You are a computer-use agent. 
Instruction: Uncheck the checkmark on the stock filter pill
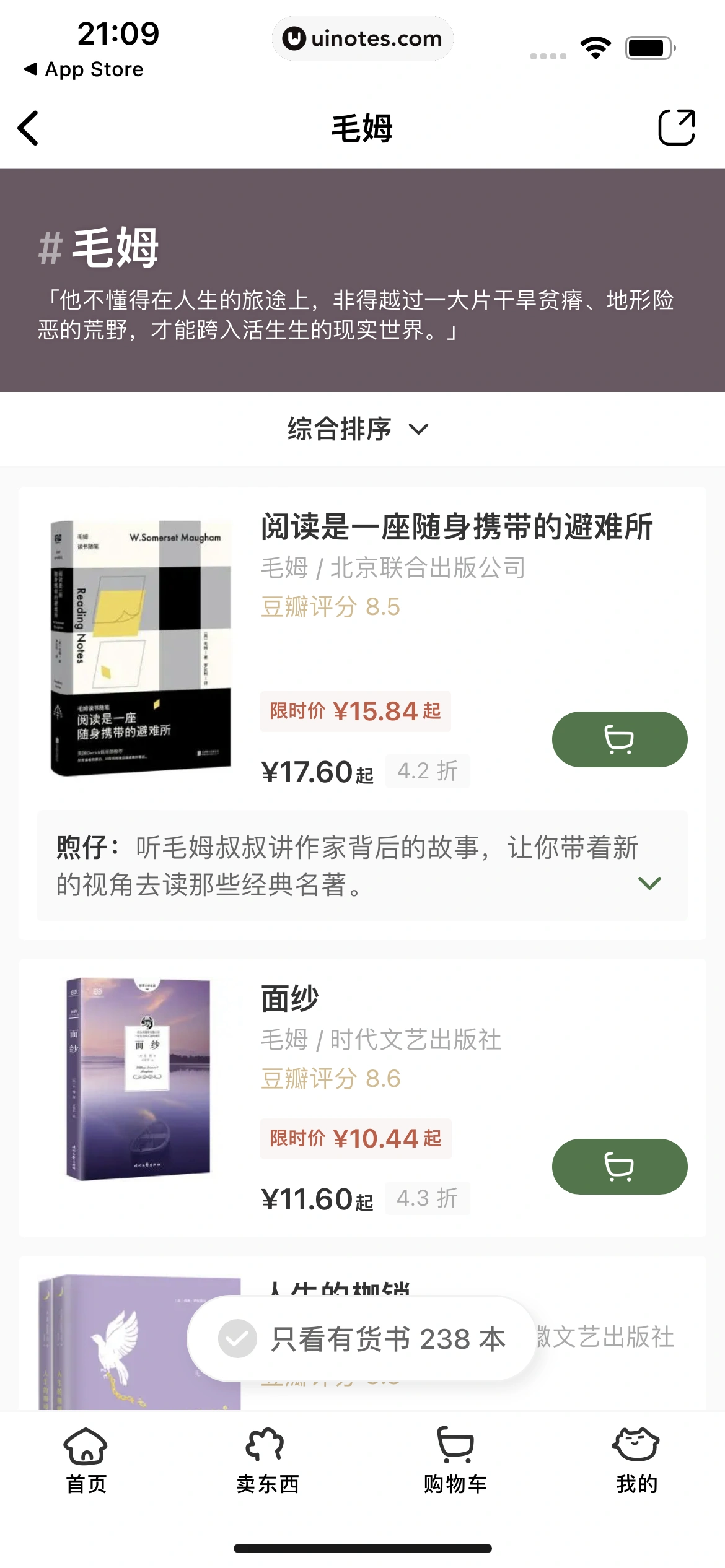pos(237,1339)
